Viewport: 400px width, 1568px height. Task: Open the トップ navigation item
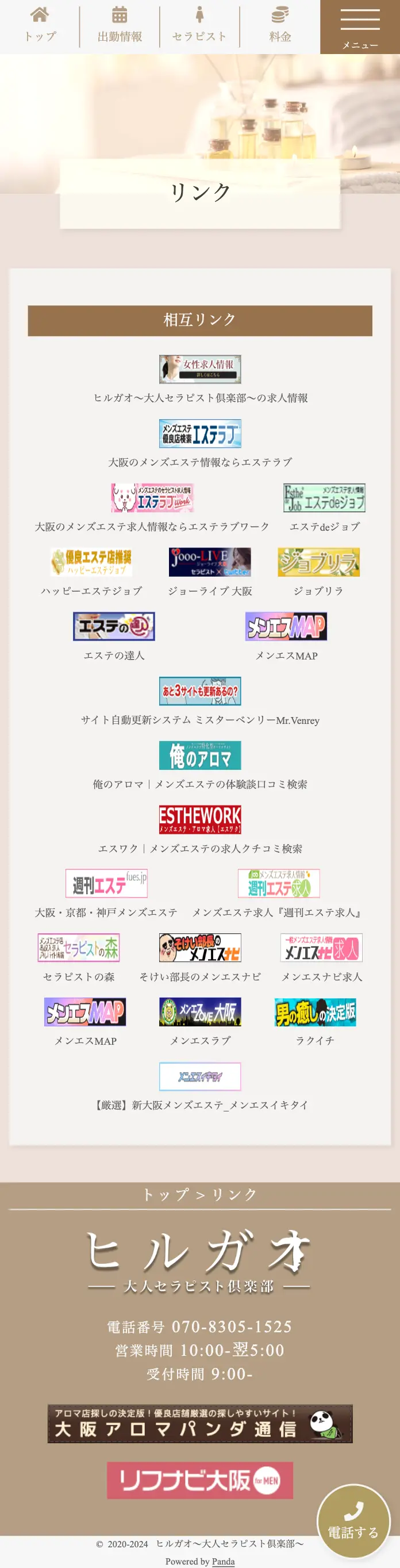(40, 27)
